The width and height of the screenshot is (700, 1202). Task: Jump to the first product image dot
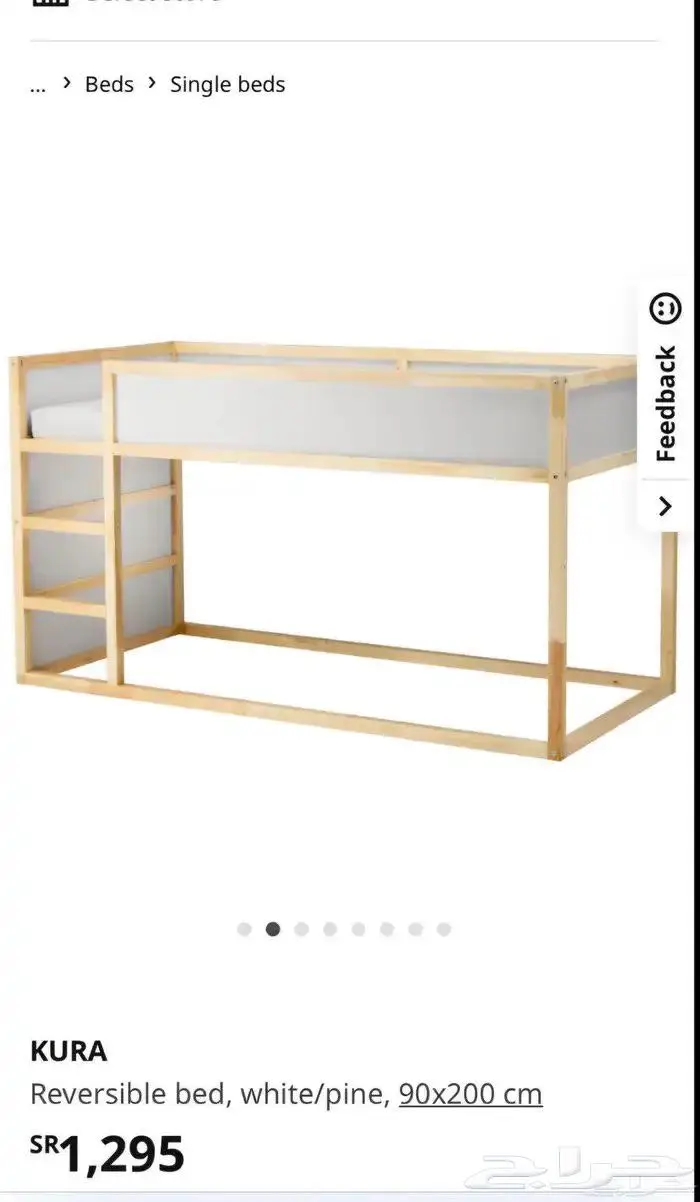pos(244,929)
